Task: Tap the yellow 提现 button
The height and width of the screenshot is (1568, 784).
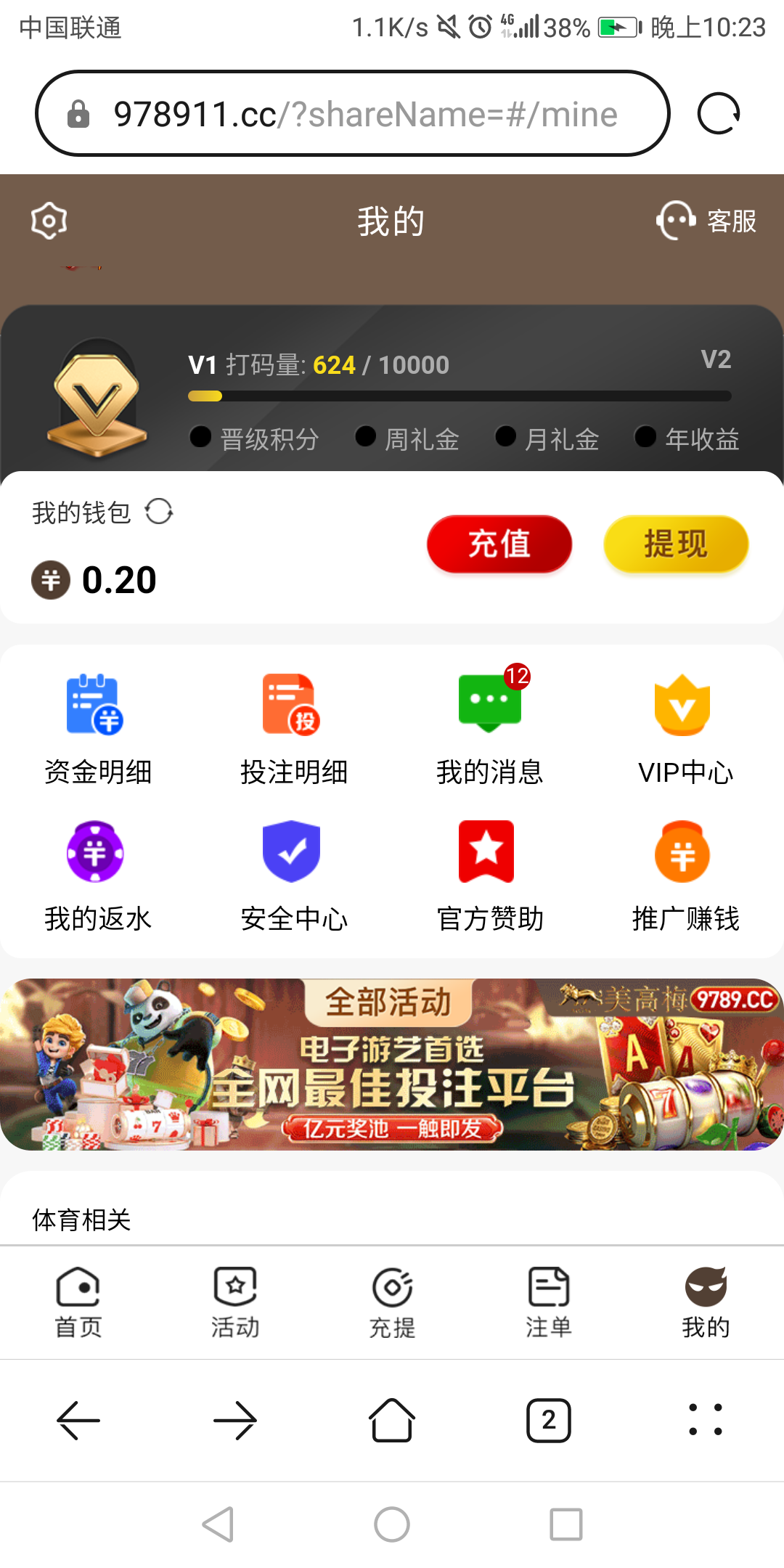Action: [x=676, y=544]
